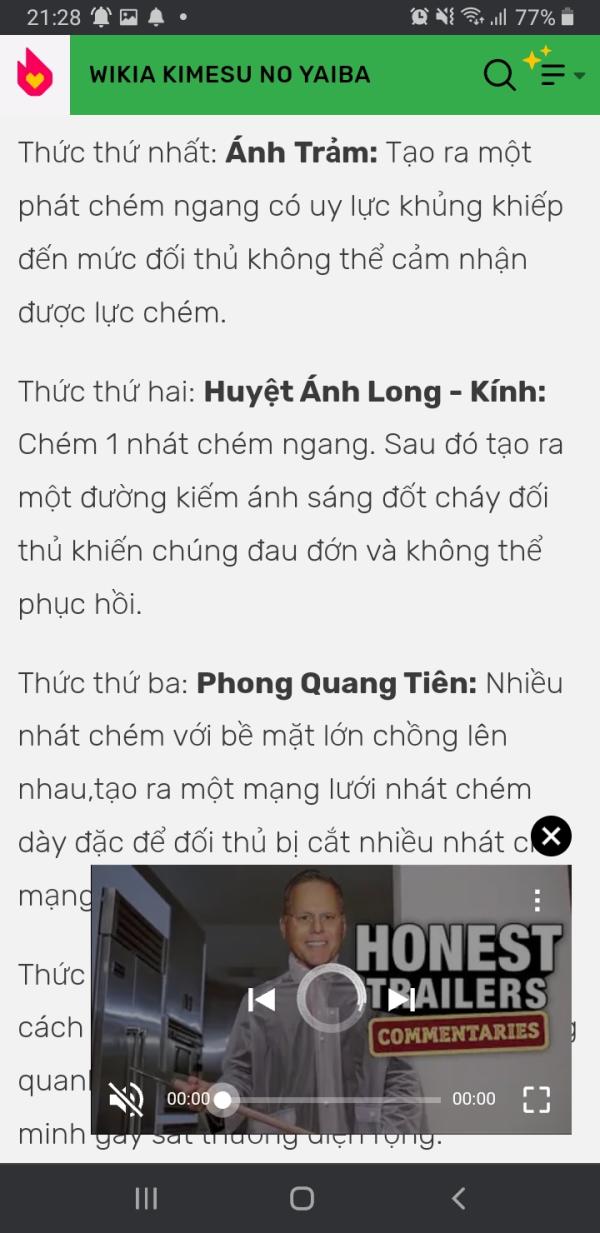Go back with system back button
The image size is (600, 1233).
coord(458,1198)
